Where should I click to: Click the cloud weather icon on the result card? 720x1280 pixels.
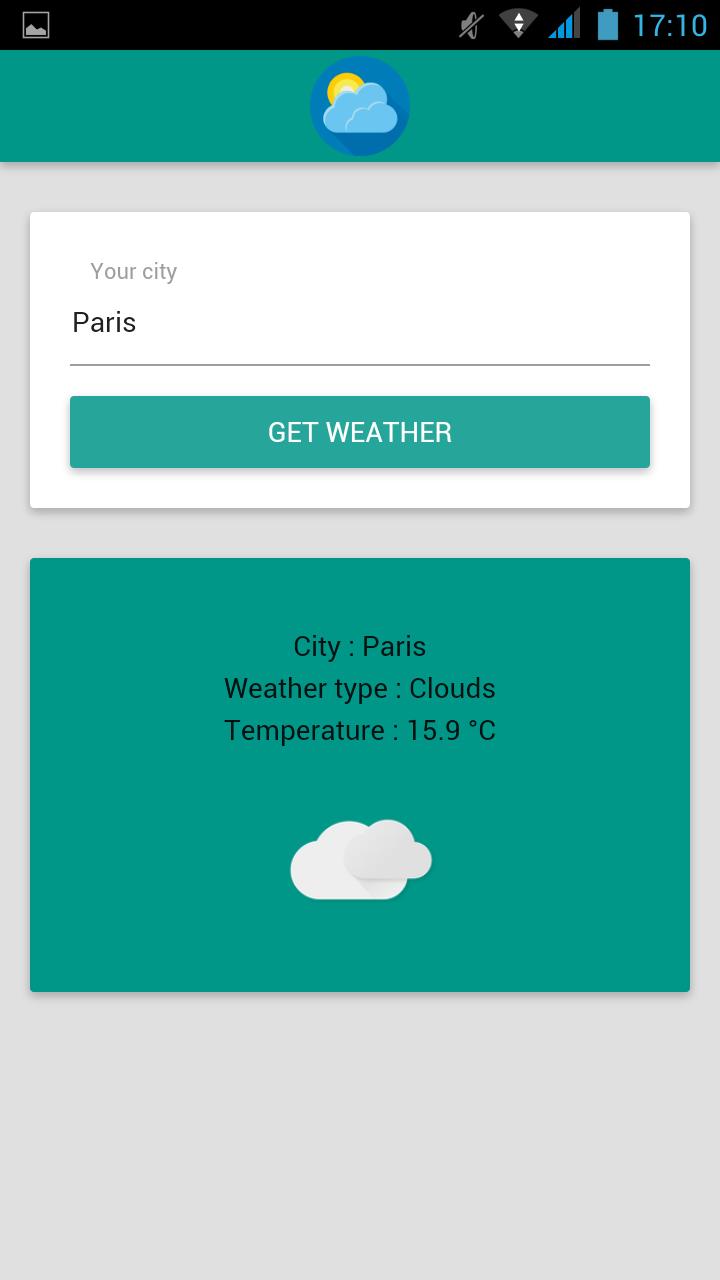point(360,858)
